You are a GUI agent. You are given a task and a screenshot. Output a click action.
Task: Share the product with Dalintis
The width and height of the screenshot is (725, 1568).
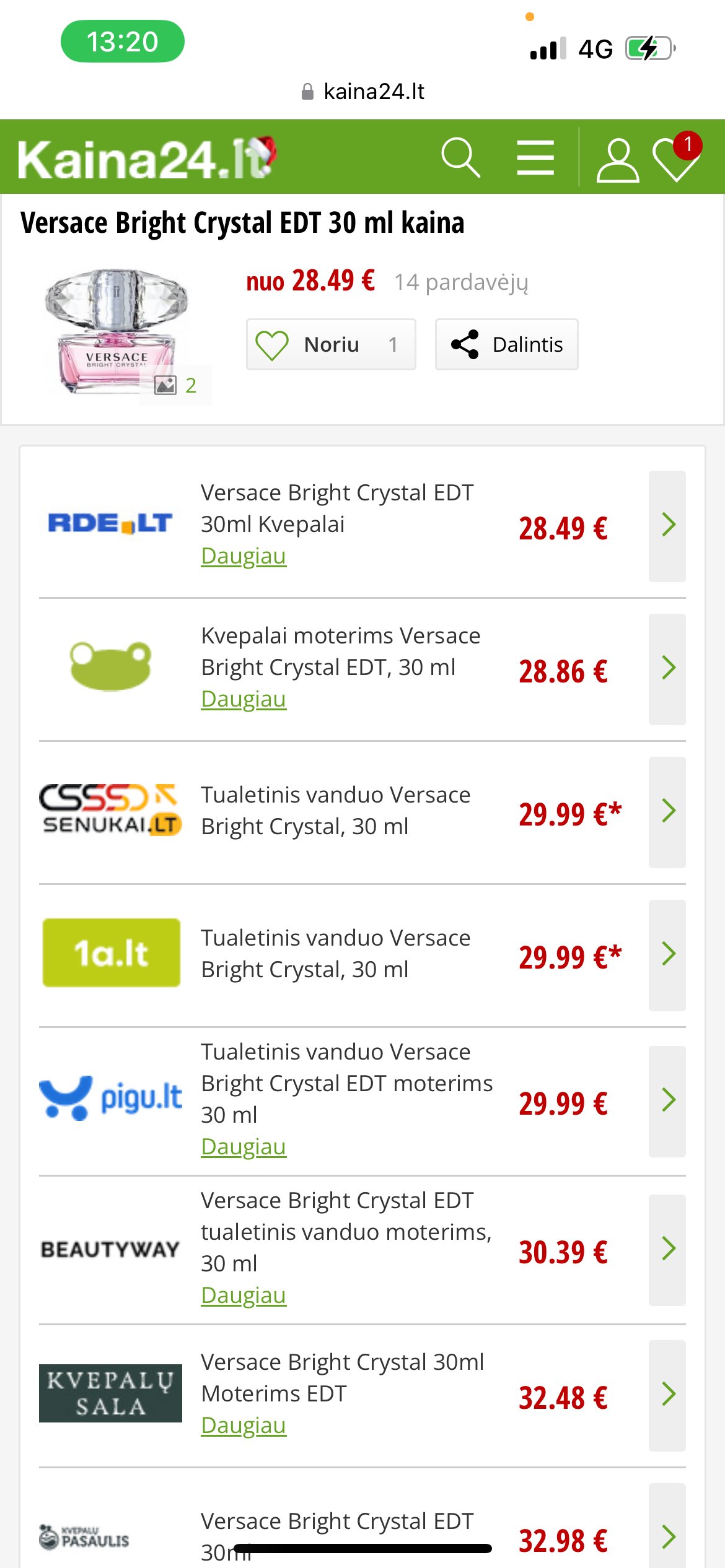pyautogui.click(x=506, y=344)
